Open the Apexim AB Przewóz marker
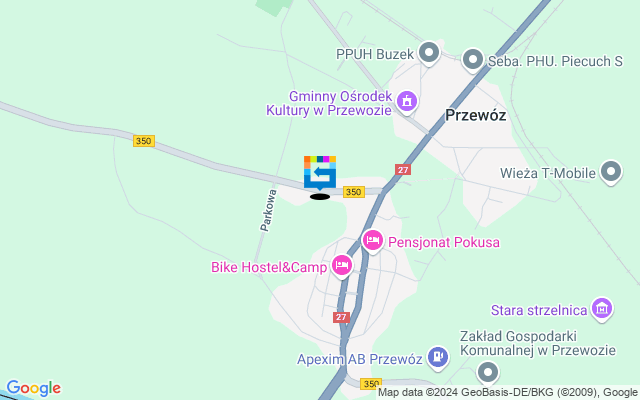Image resolution: width=640 pixels, height=400 pixels. click(438, 356)
